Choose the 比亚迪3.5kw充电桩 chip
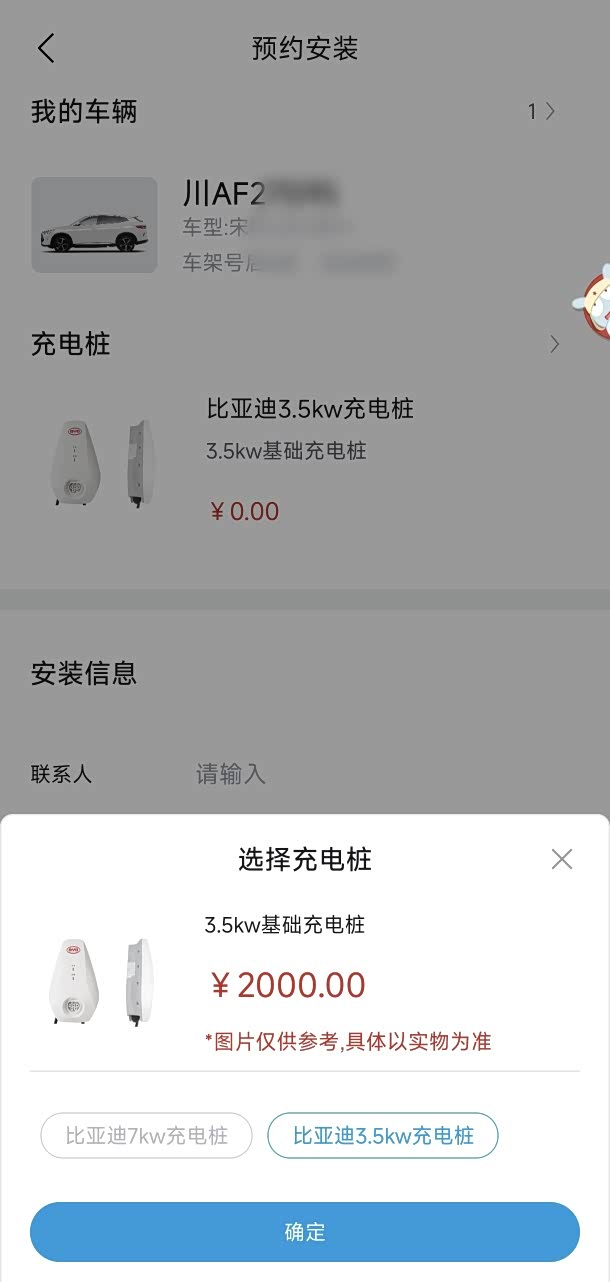This screenshot has width=610, height=1282. [383, 1136]
